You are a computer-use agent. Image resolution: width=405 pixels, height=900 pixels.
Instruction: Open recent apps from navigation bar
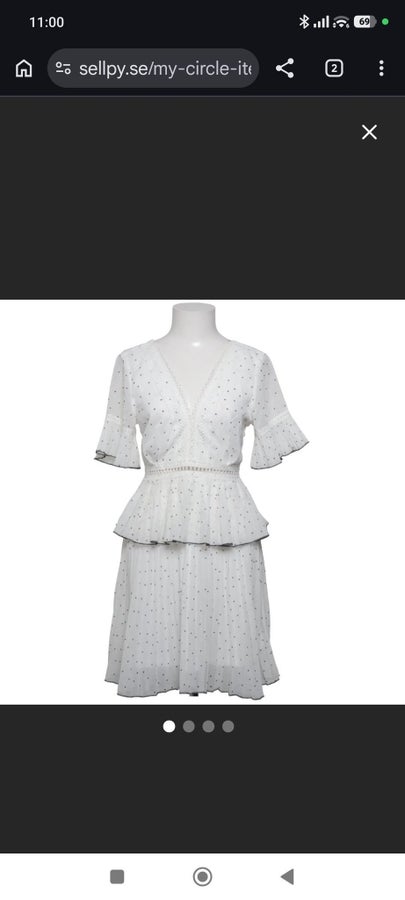tap(117, 876)
